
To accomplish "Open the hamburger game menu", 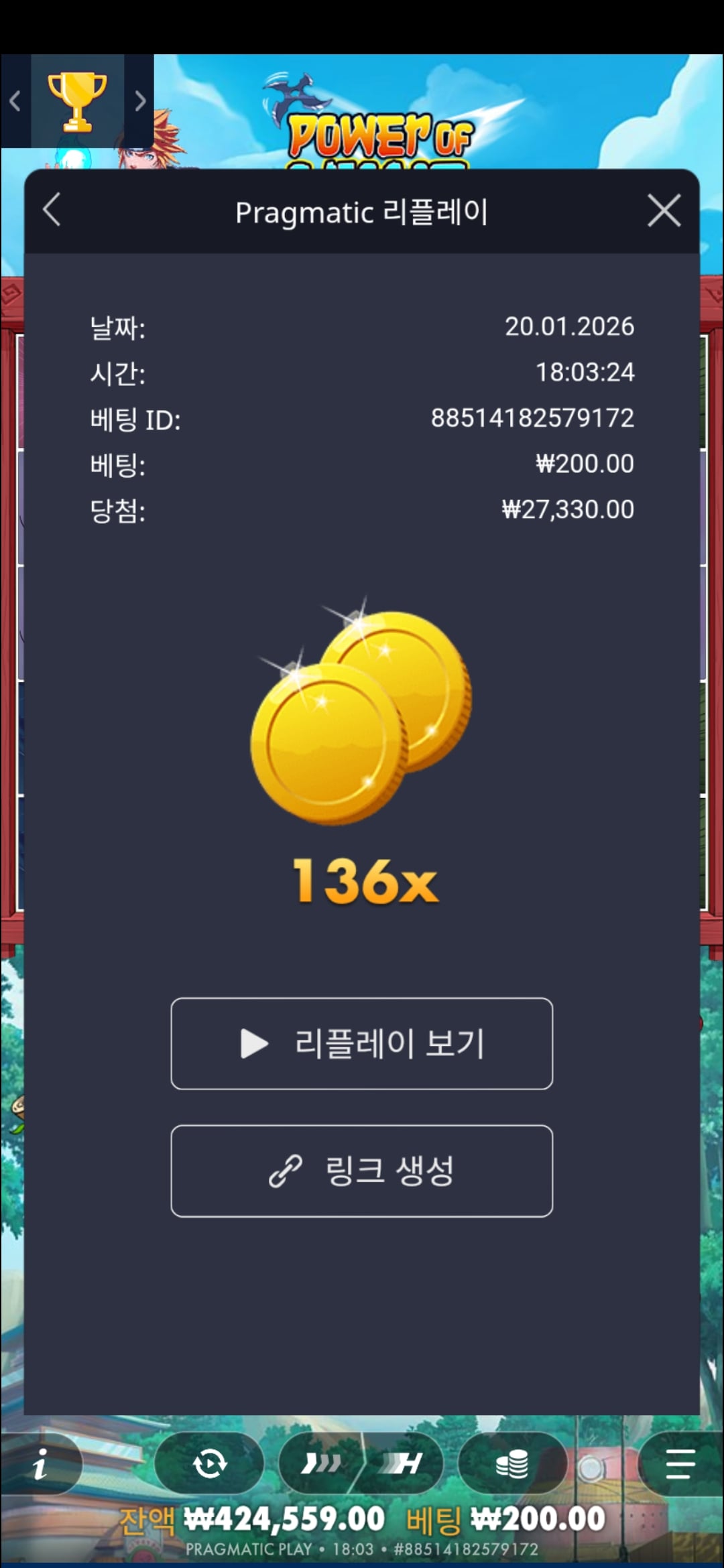I will (680, 1464).
